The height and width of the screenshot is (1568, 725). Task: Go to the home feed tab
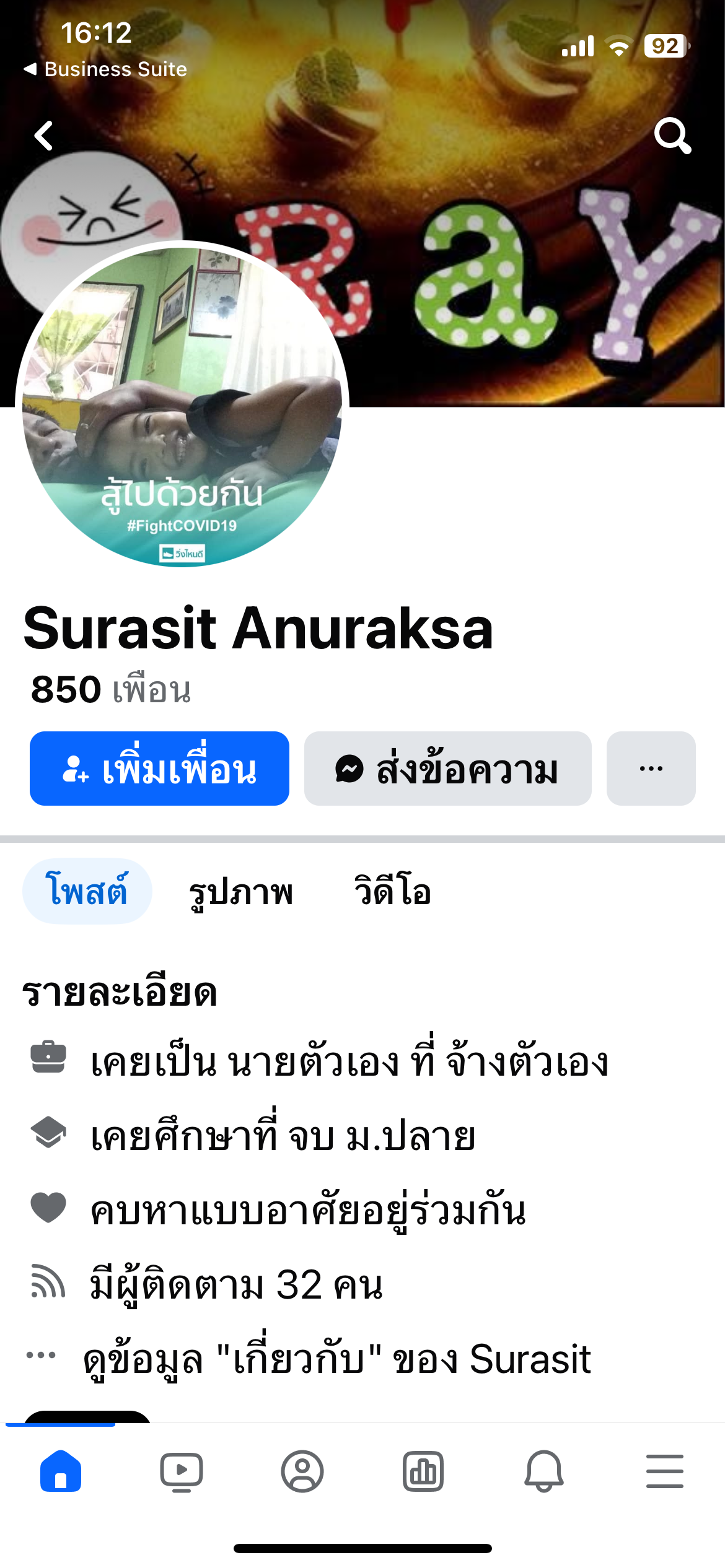61,1471
